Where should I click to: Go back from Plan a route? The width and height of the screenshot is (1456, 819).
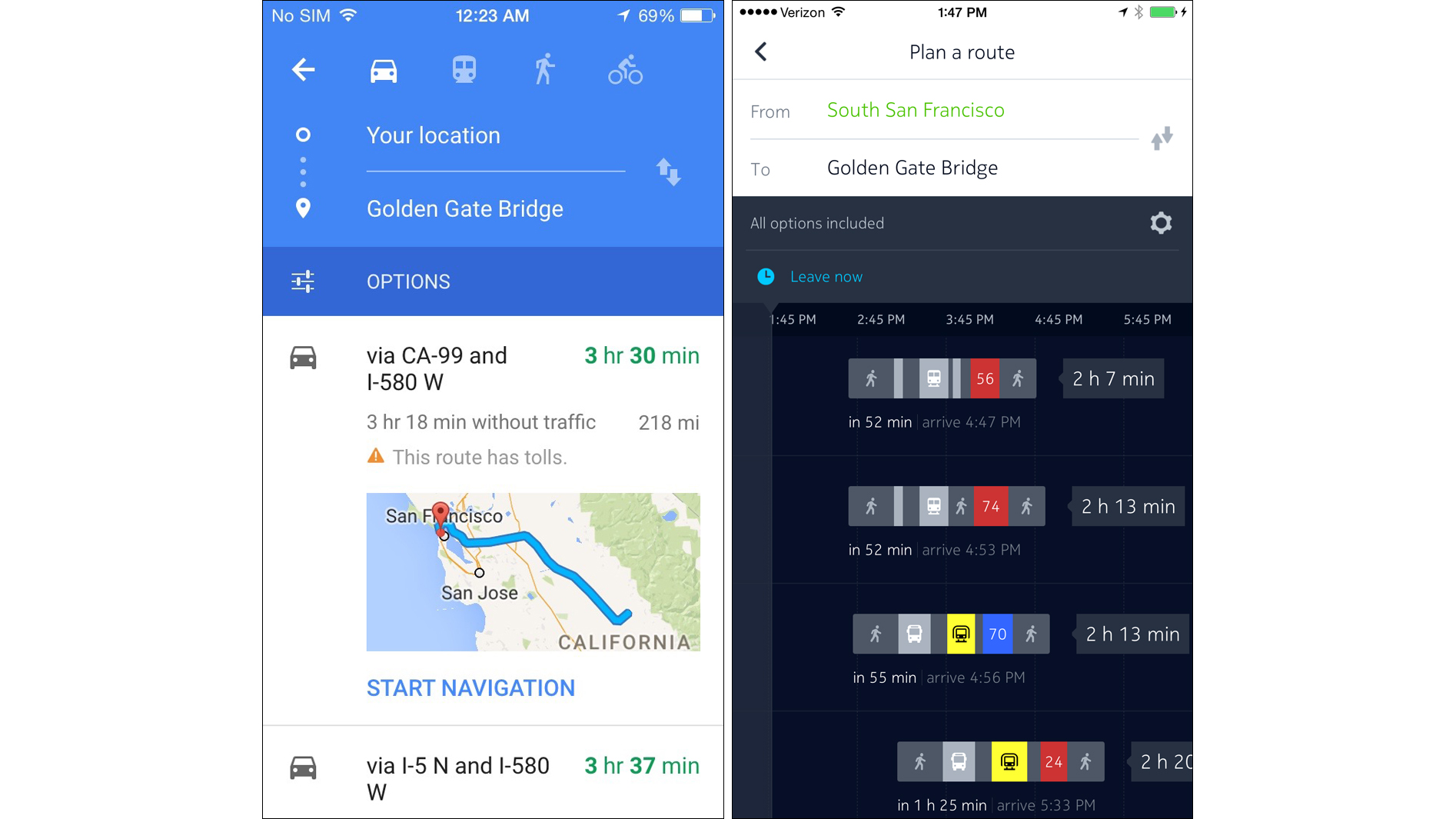pyautogui.click(x=761, y=52)
